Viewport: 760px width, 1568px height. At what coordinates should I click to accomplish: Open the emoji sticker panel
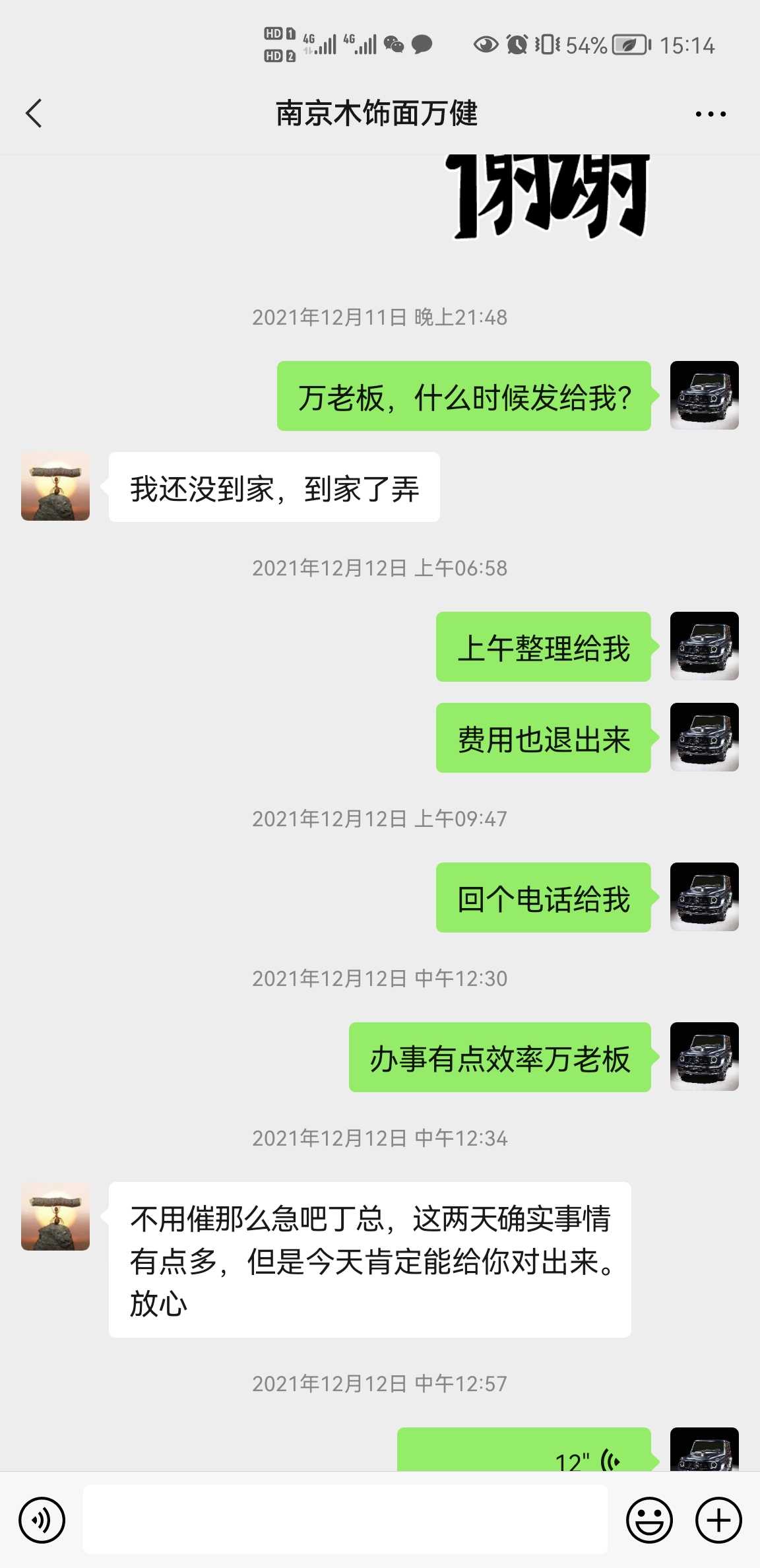point(649,1520)
